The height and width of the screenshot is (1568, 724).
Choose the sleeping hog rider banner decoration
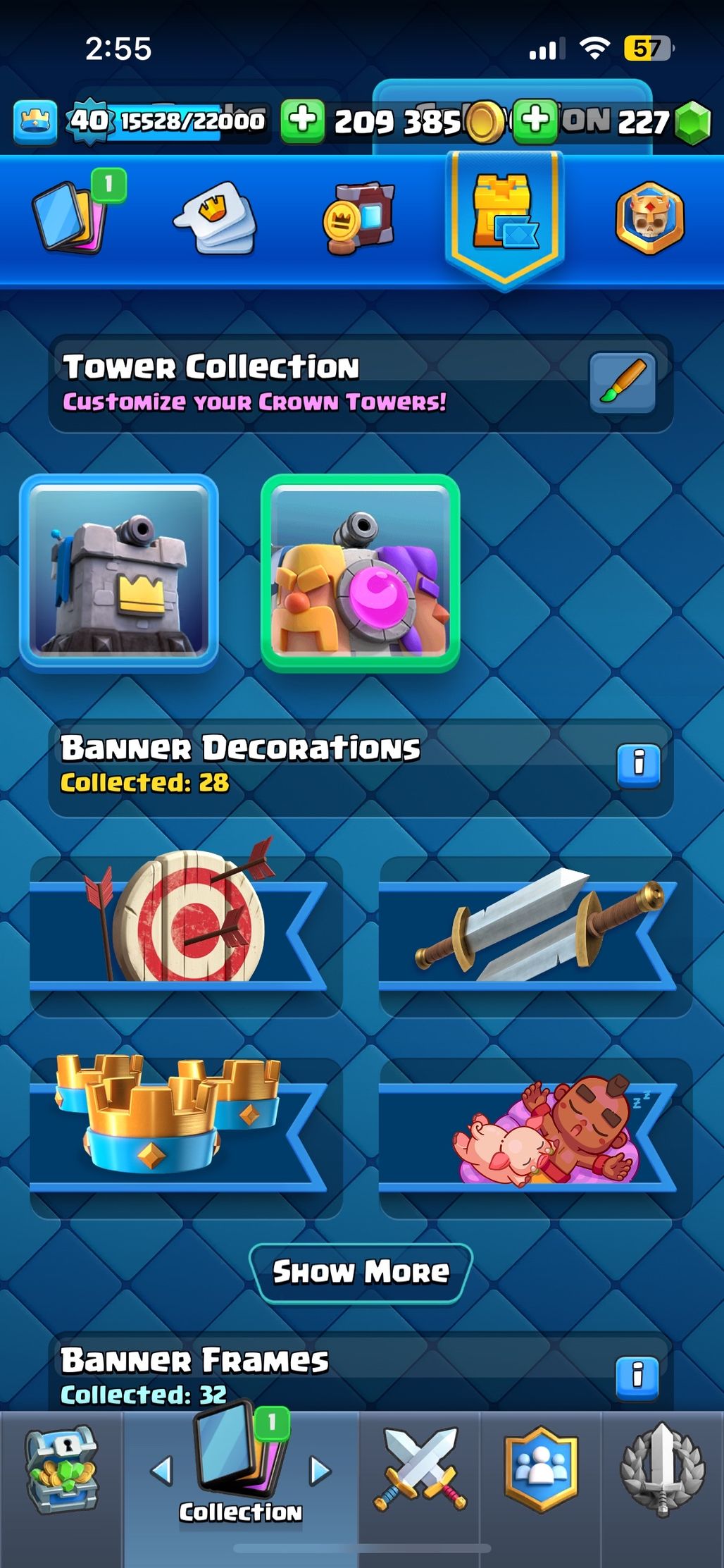(535, 1137)
